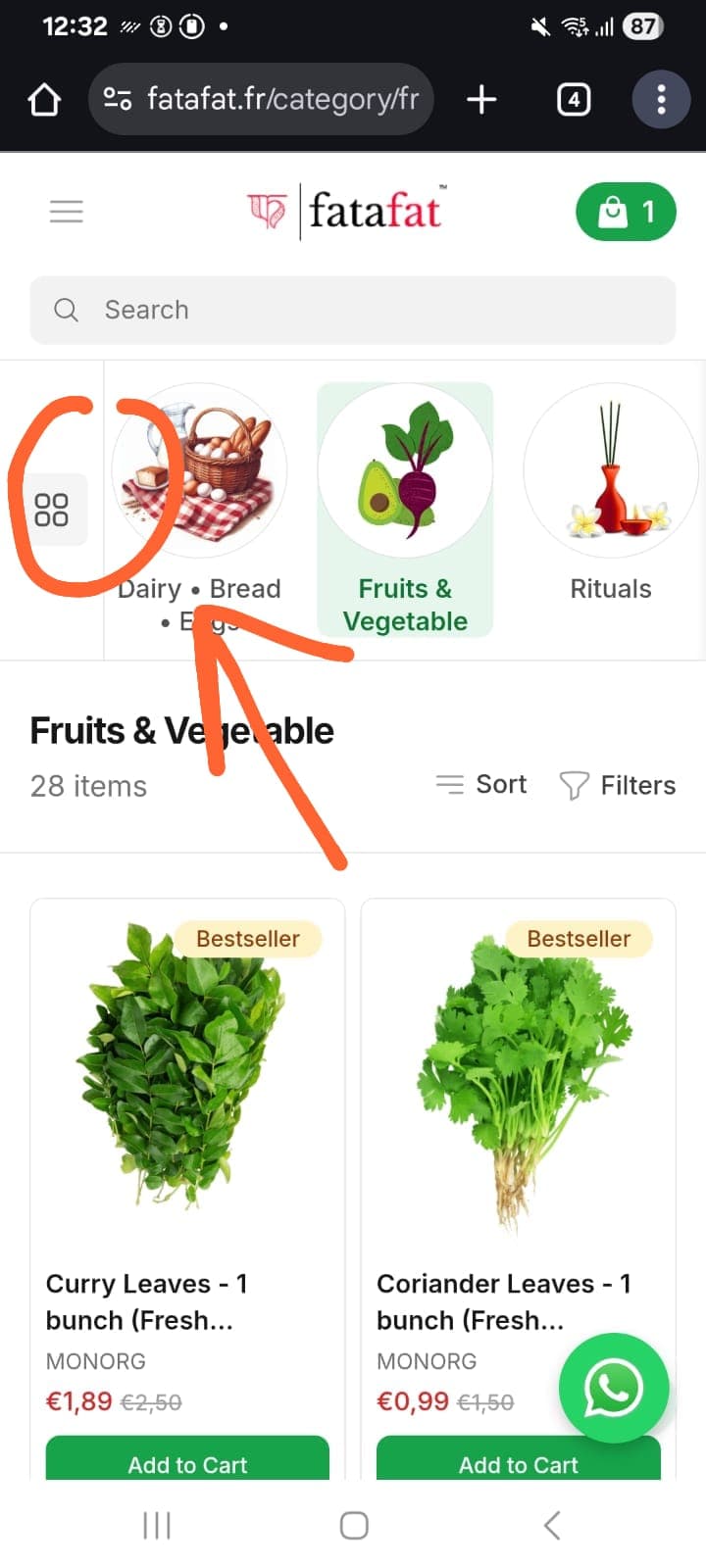Open the all categories grid icon
The image size is (706, 1568).
pos(51,510)
